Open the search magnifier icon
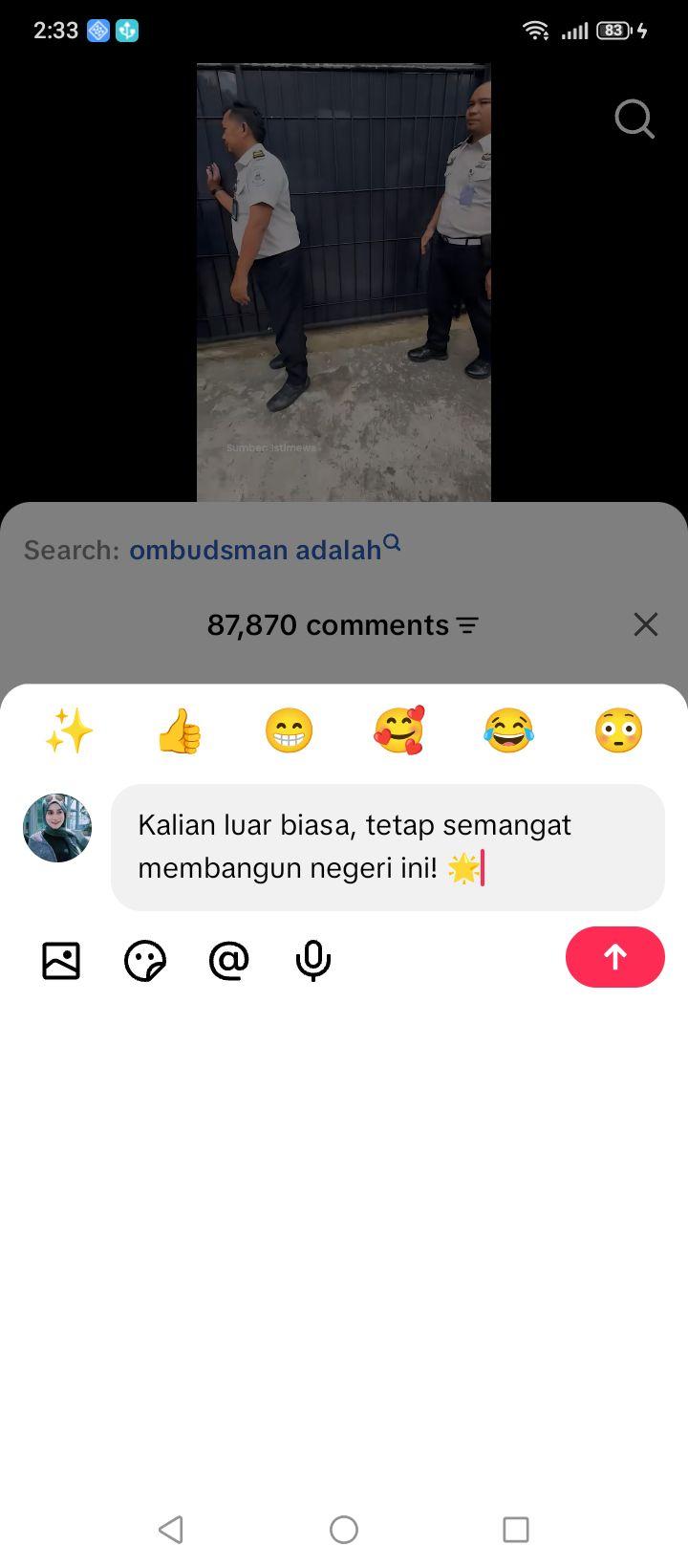Viewport: 688px width, 1568px height. (x=634, y=120)
